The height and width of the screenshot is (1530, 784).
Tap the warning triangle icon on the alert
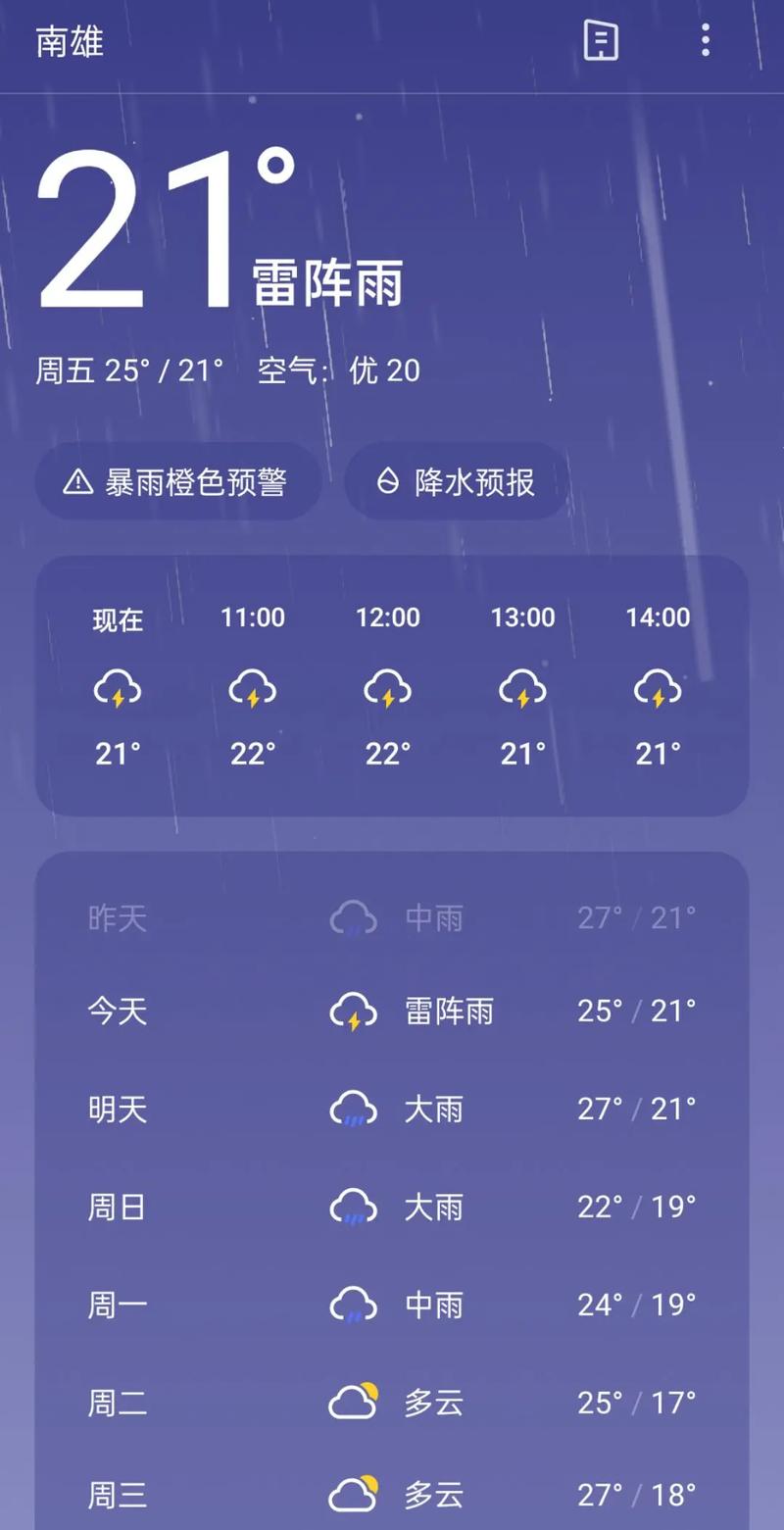[78, 482]
